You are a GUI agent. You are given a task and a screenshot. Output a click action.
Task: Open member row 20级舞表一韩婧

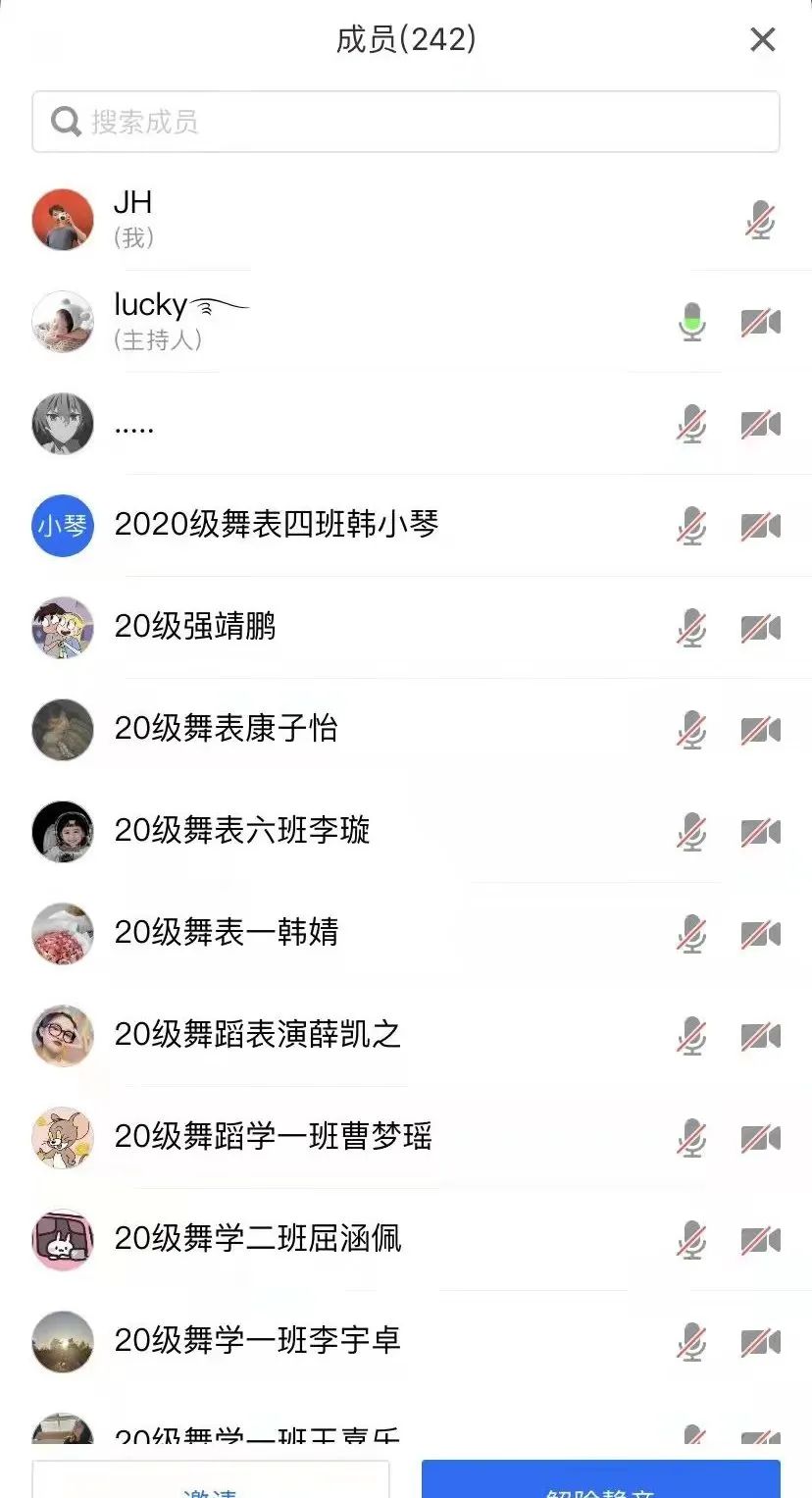[227, 933]
